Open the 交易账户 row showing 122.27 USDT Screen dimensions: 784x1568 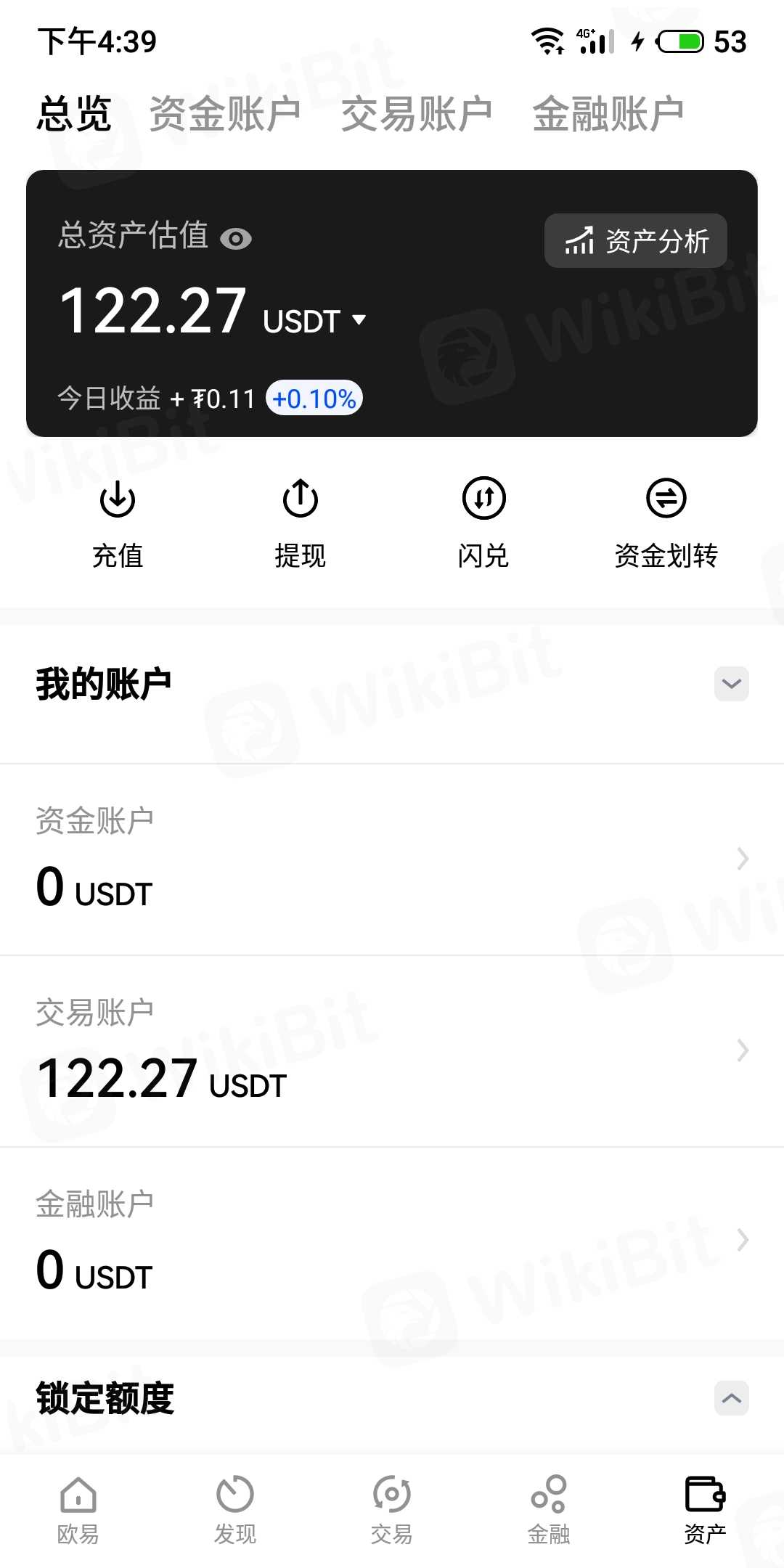[392, 1051]
